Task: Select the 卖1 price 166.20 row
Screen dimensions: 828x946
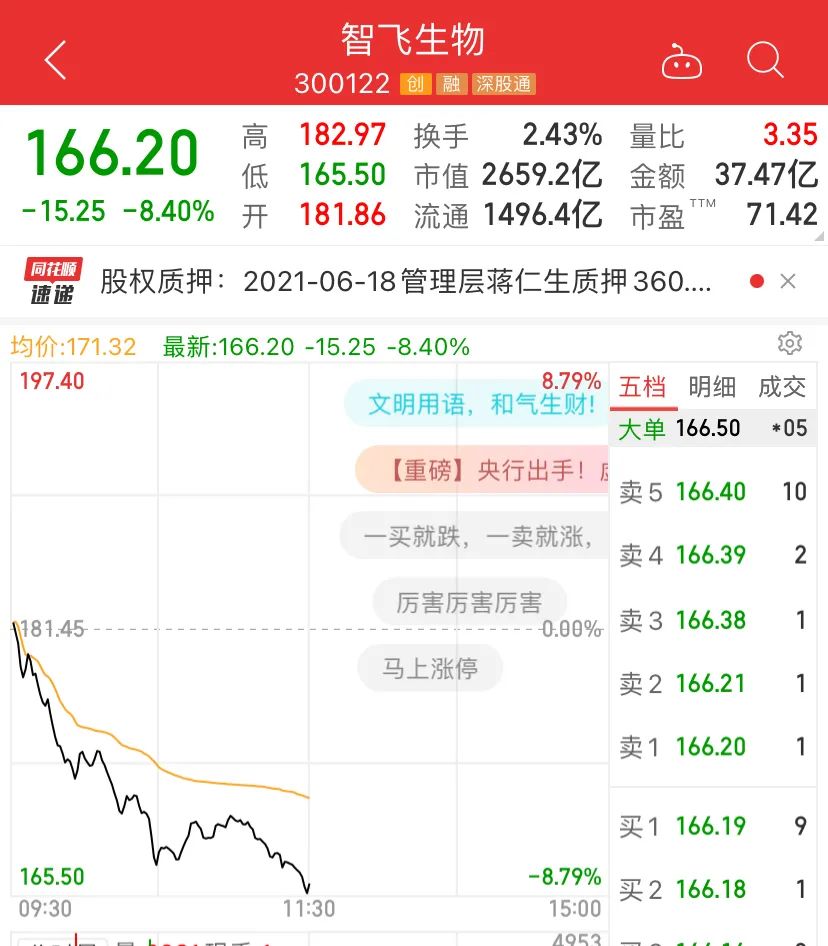Action: click(x=712, y=747)
